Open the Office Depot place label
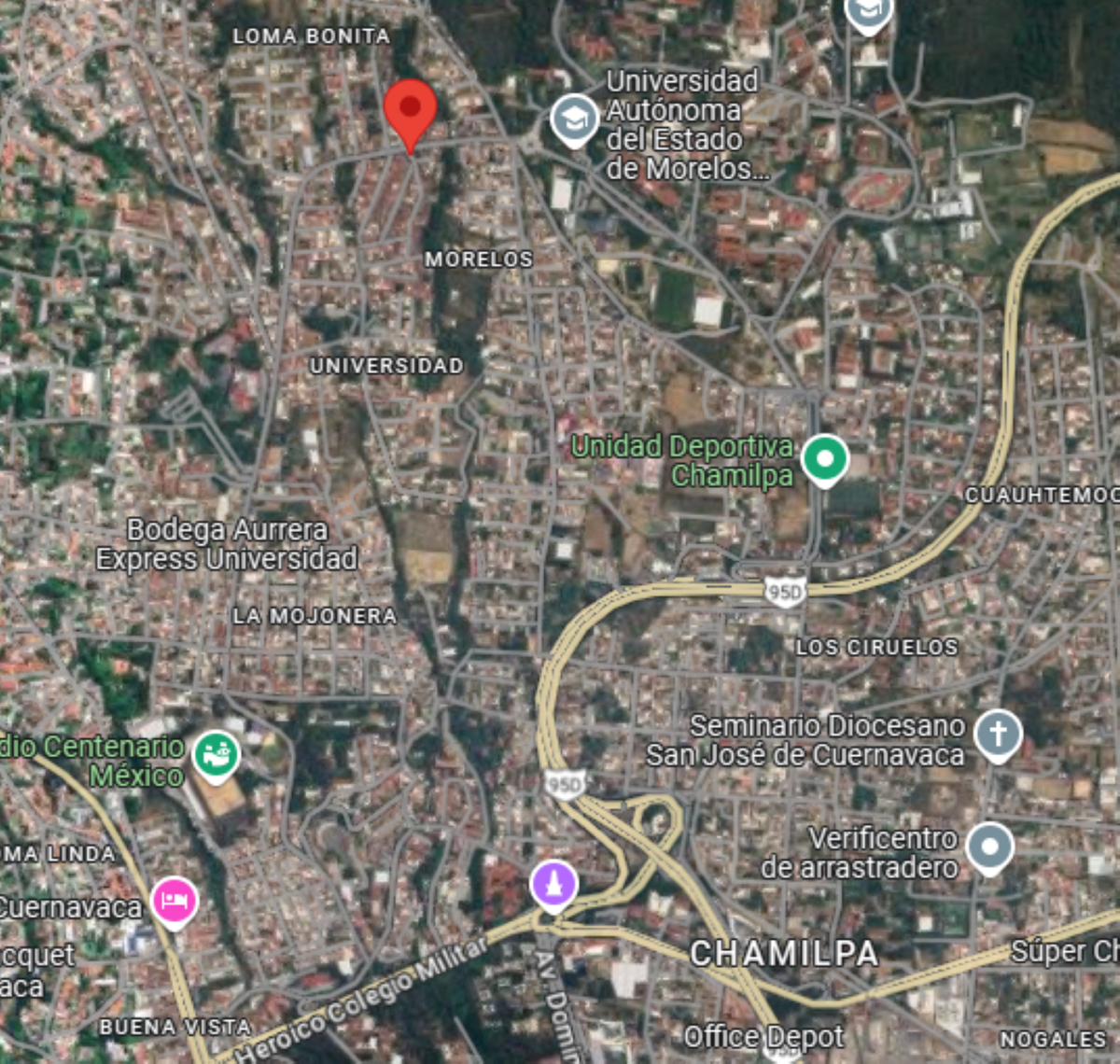The image size is (1120, 1064). 763,1036
